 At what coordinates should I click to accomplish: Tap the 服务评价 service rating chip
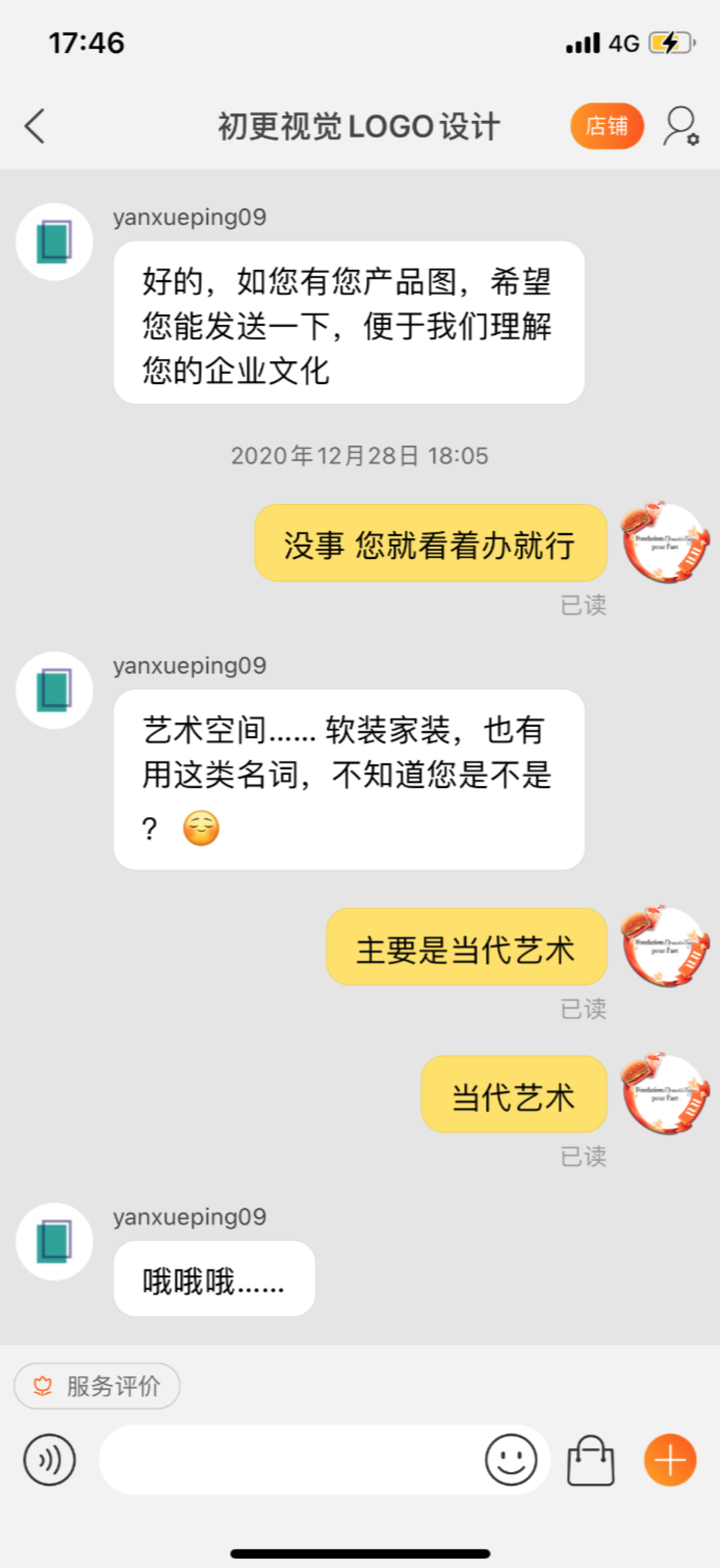point(97,1386)
